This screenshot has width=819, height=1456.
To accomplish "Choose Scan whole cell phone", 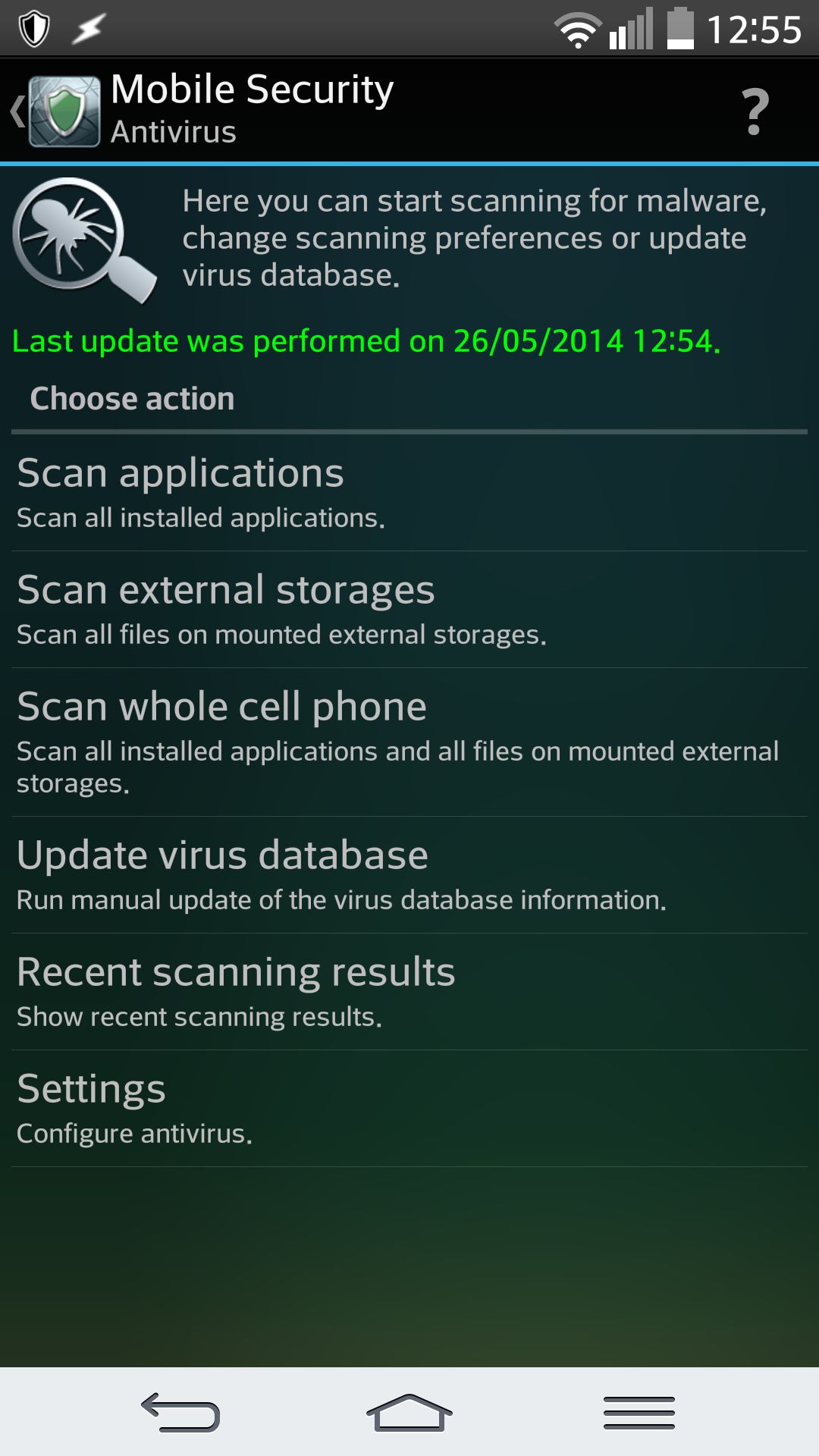I will (x=409, y=742).
